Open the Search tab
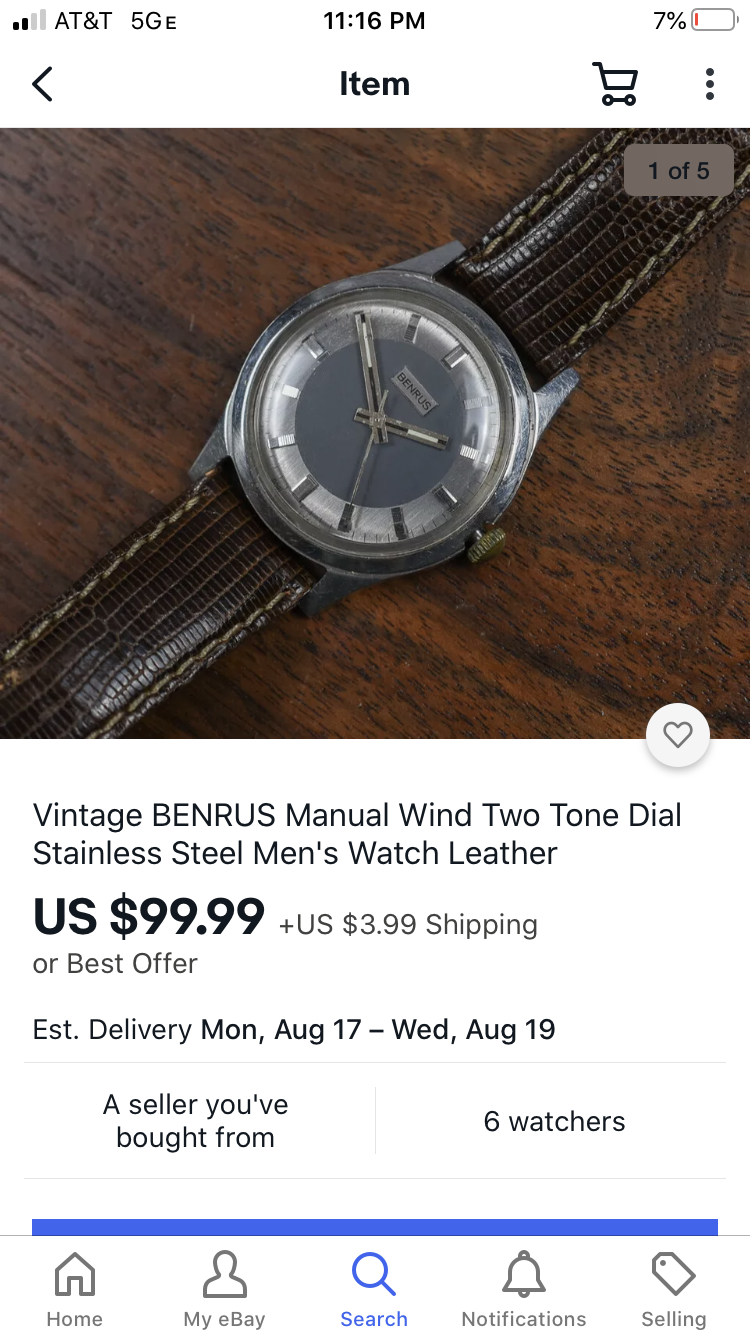The width and height of the screenshot is (750, 1334). click(374, 1290)
